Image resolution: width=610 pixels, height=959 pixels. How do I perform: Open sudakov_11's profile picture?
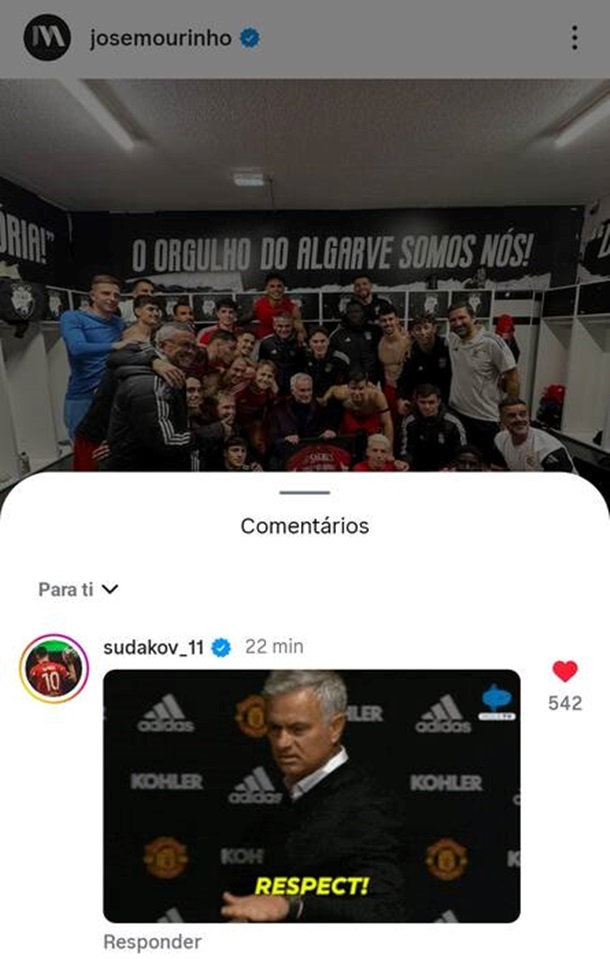pos(54,668)
